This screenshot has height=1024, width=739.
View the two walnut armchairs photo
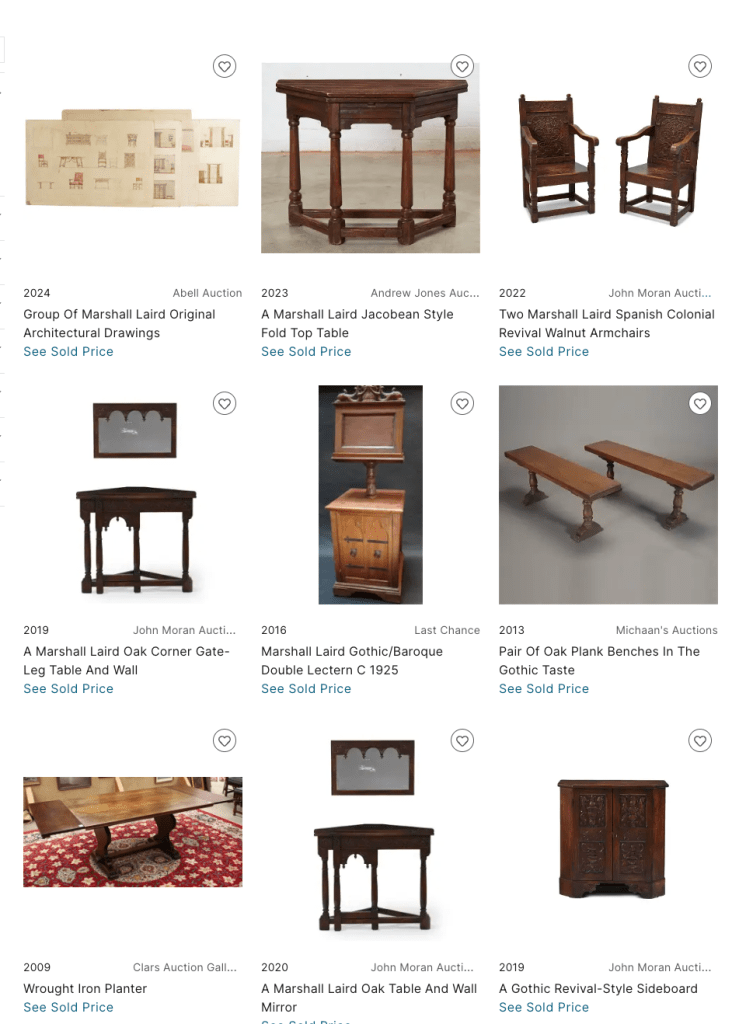pyautogui.click(x=608, y=158)
